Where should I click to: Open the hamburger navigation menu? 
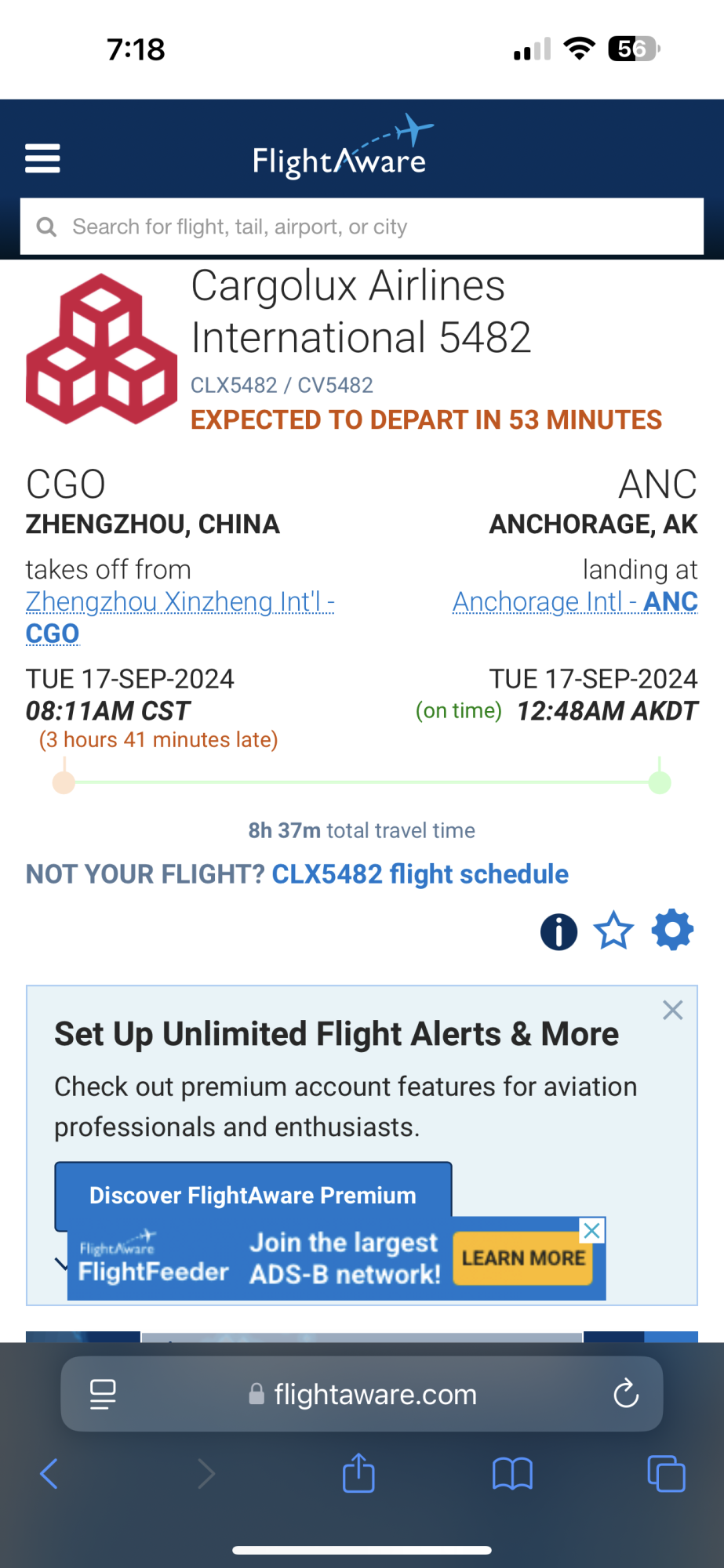pyautogui.click(x=42, y=158)
